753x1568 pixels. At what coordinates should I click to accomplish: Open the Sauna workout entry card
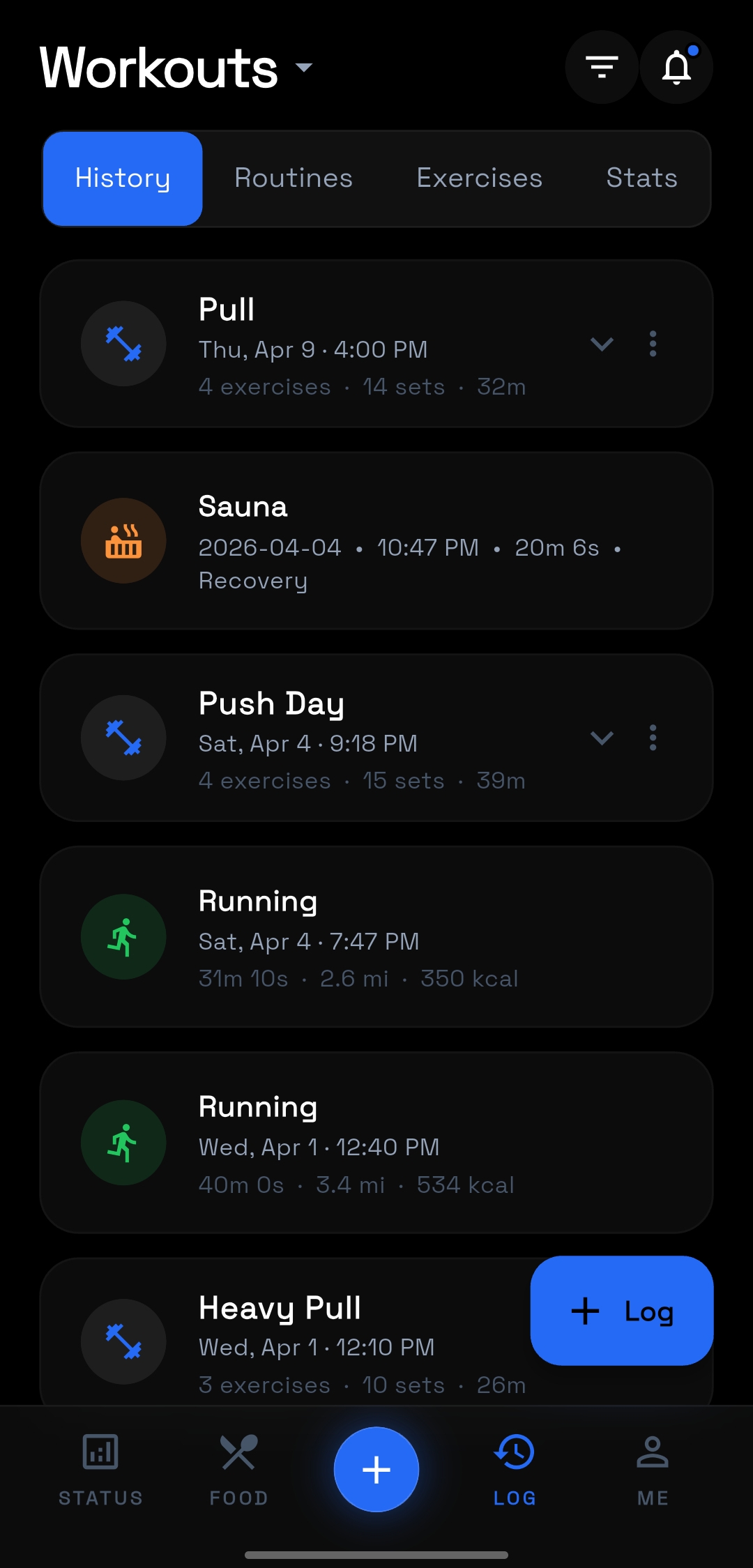376,540
